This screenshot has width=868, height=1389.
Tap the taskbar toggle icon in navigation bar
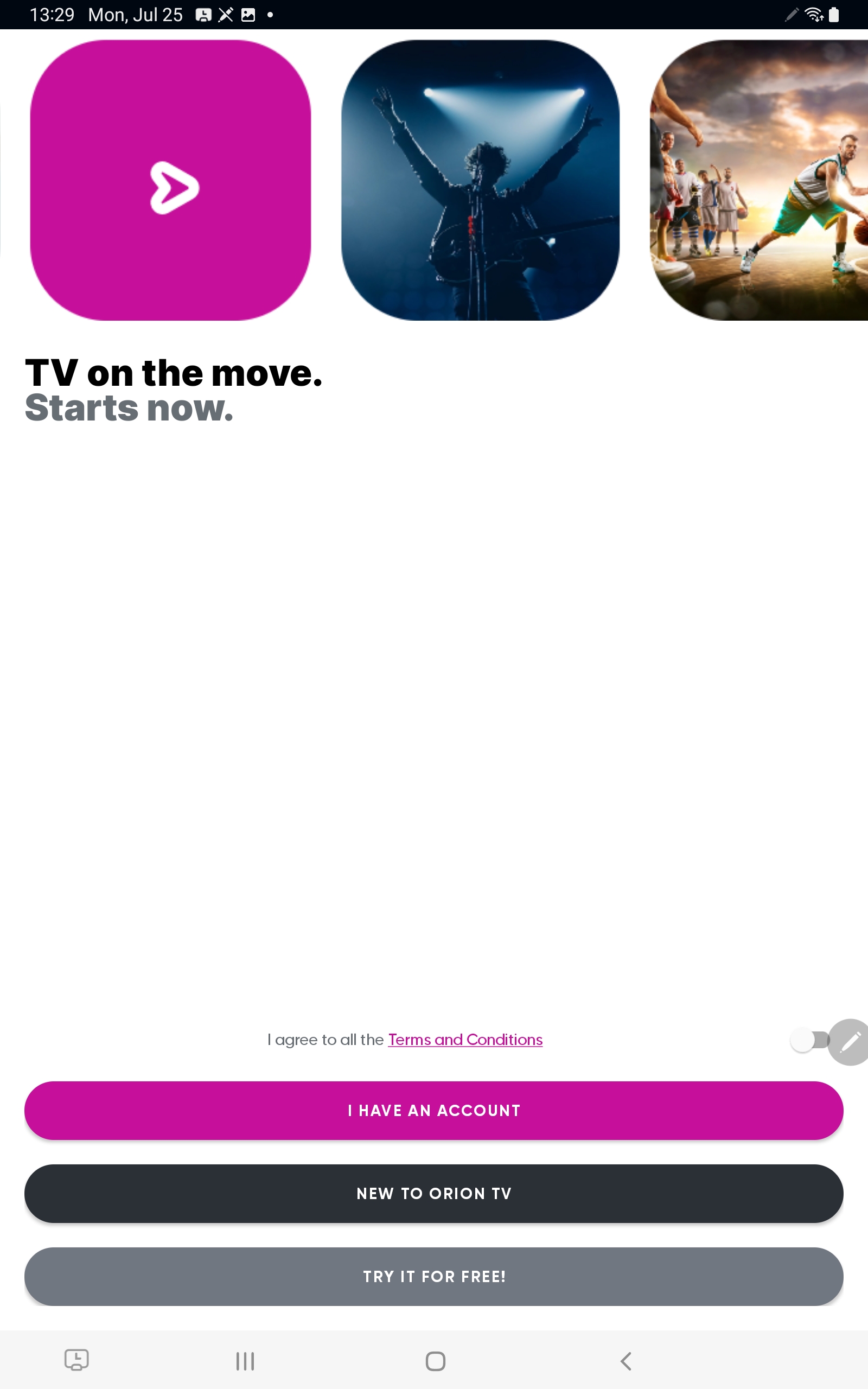point(77,1361)
